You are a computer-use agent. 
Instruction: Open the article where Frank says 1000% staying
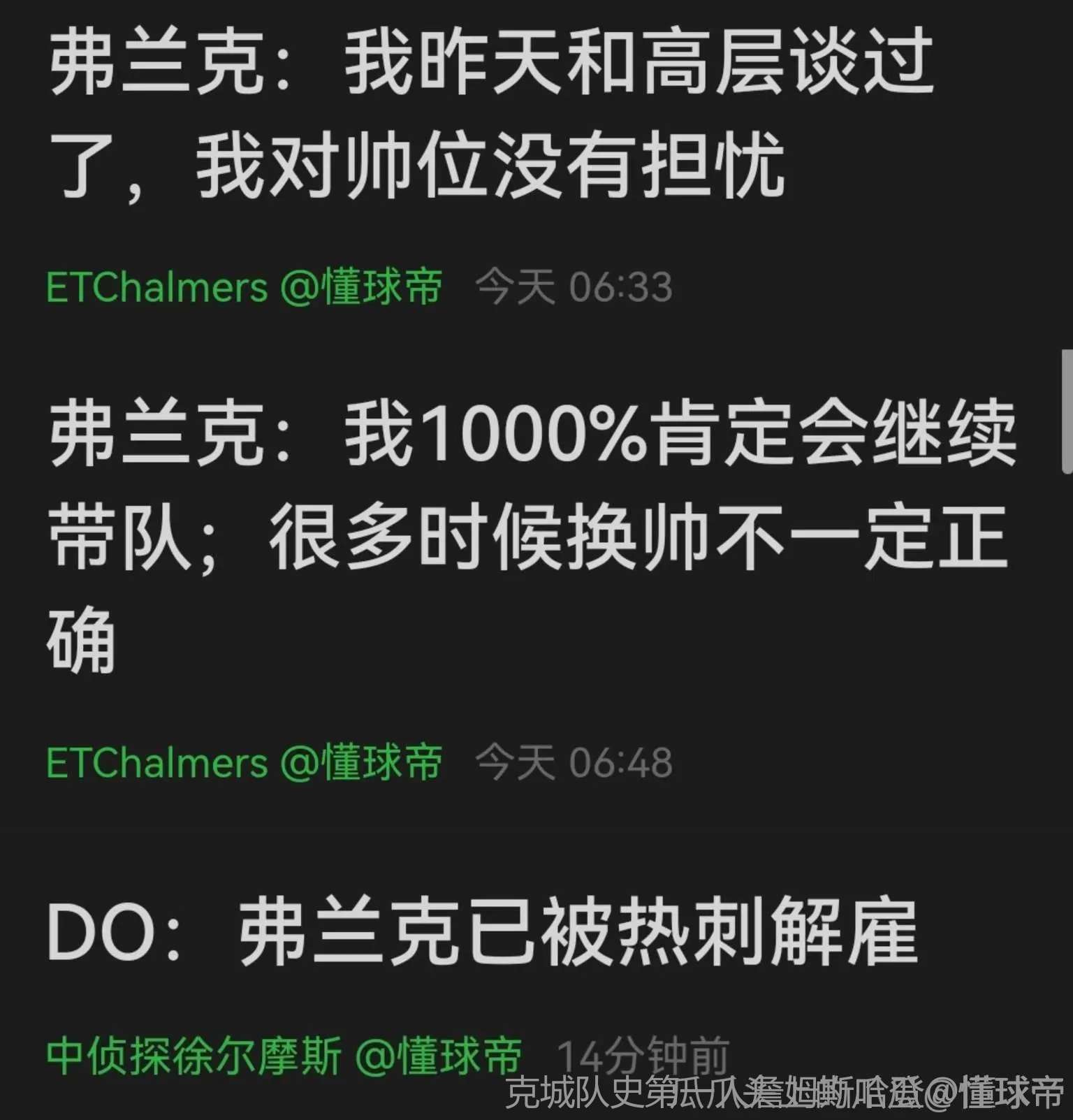click(x=531, y=534)
